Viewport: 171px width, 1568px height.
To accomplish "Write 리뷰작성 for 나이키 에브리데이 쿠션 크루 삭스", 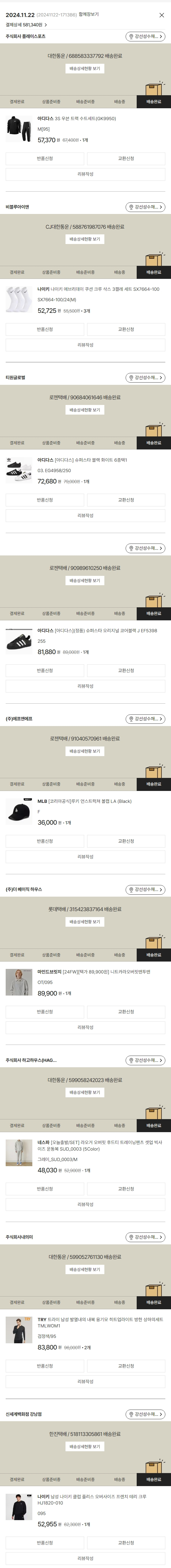I will coord(85,345).
